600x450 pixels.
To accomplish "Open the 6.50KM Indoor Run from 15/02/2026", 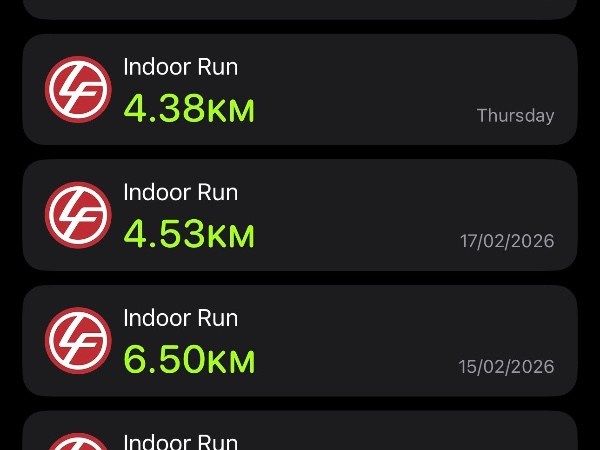I will point(300,341).
